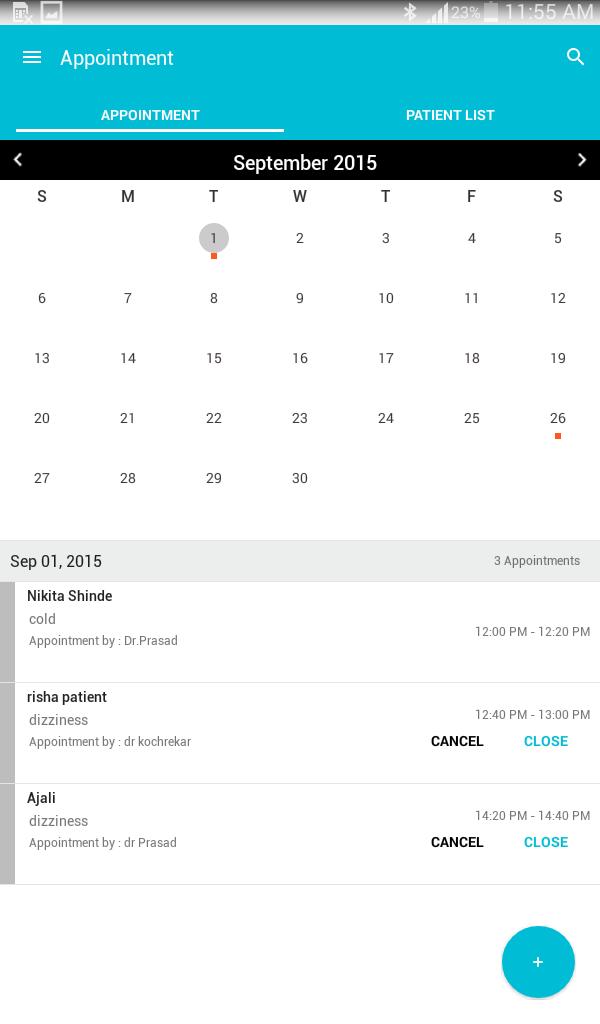Open risha patient's appointment details

click(x=200, y=720)
